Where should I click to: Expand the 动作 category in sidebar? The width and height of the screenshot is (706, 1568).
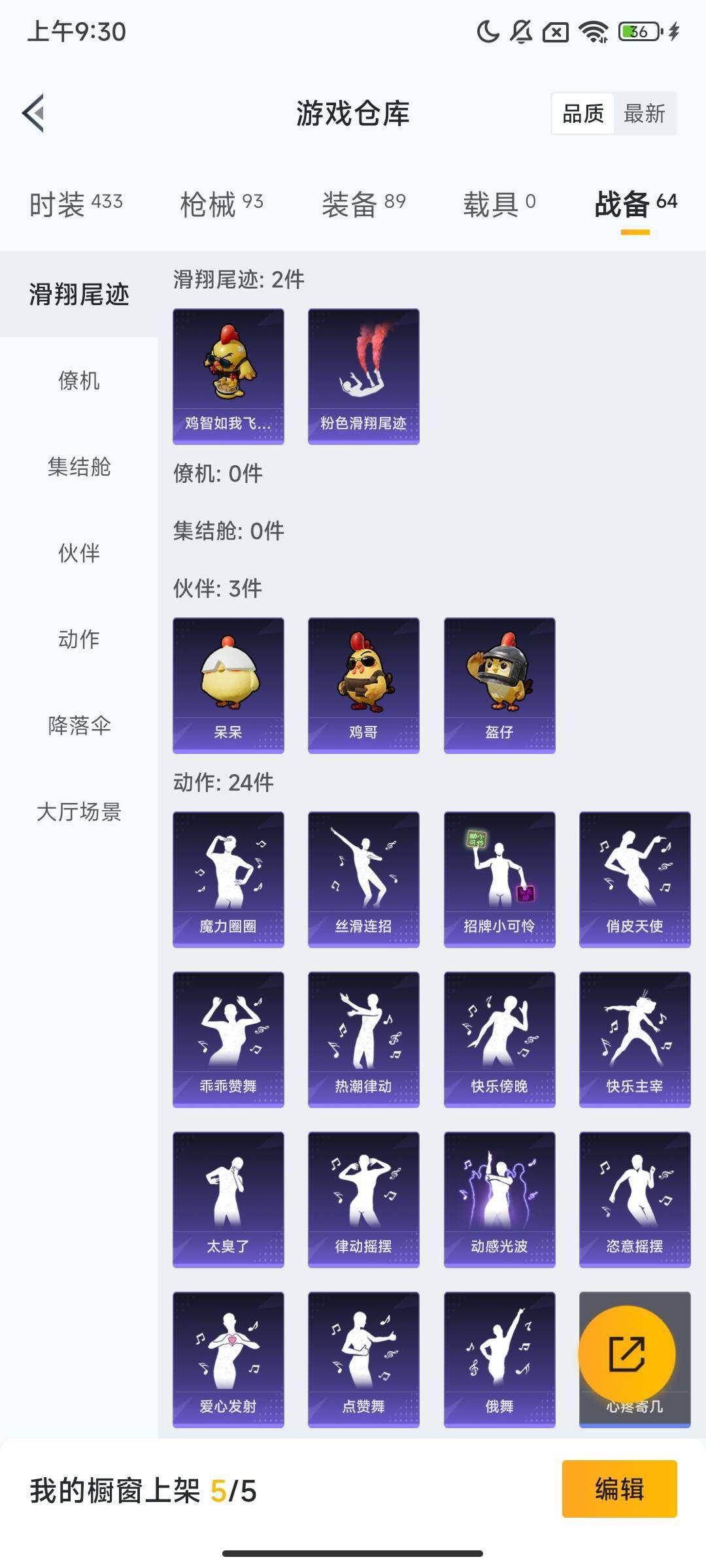78,640
